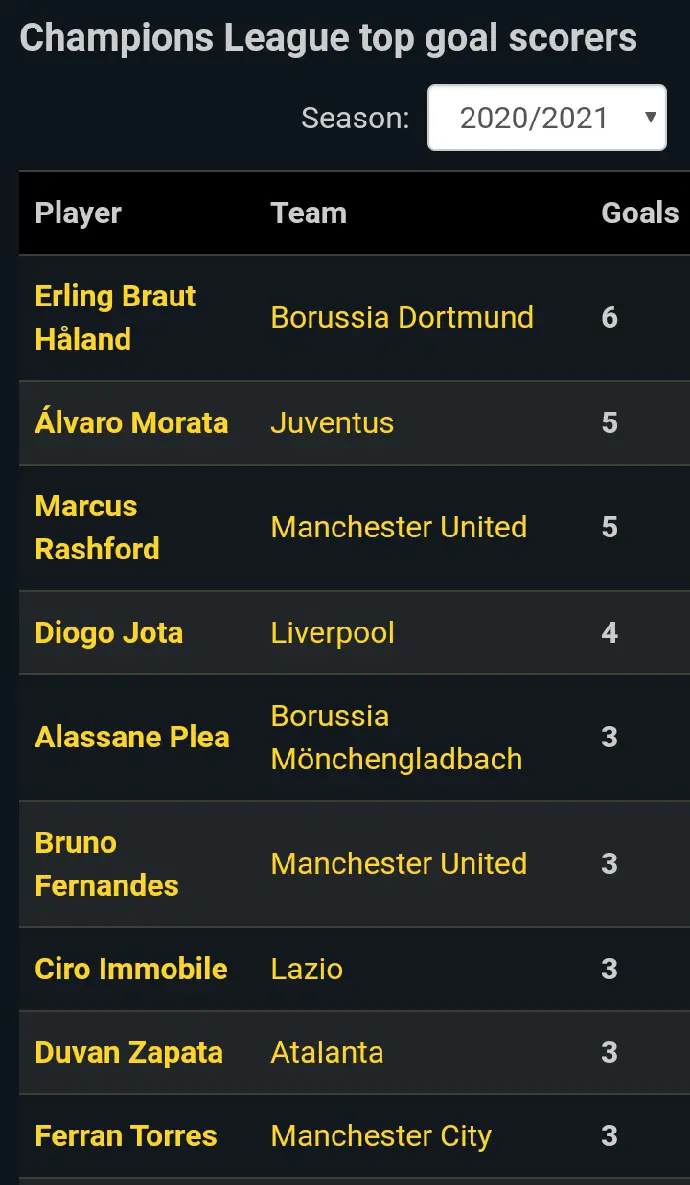
Task: Open the Borussia Dortmund team link
Action: 402,317
